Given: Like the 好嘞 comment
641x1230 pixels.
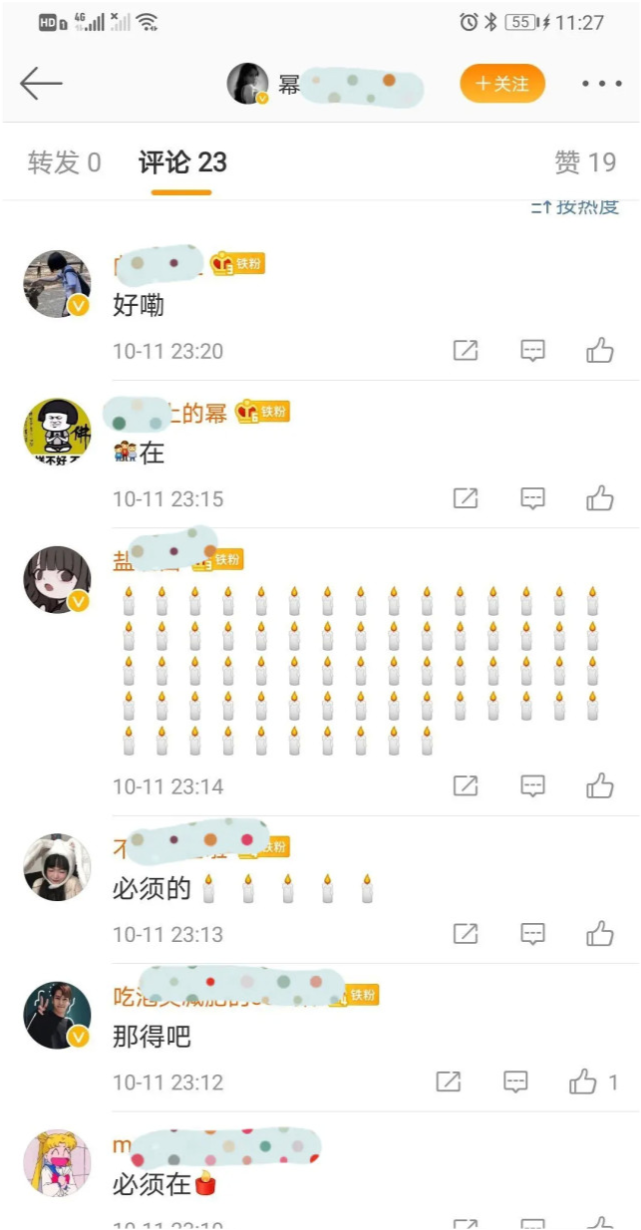Looking at the screenshot, I should [600, 350].
